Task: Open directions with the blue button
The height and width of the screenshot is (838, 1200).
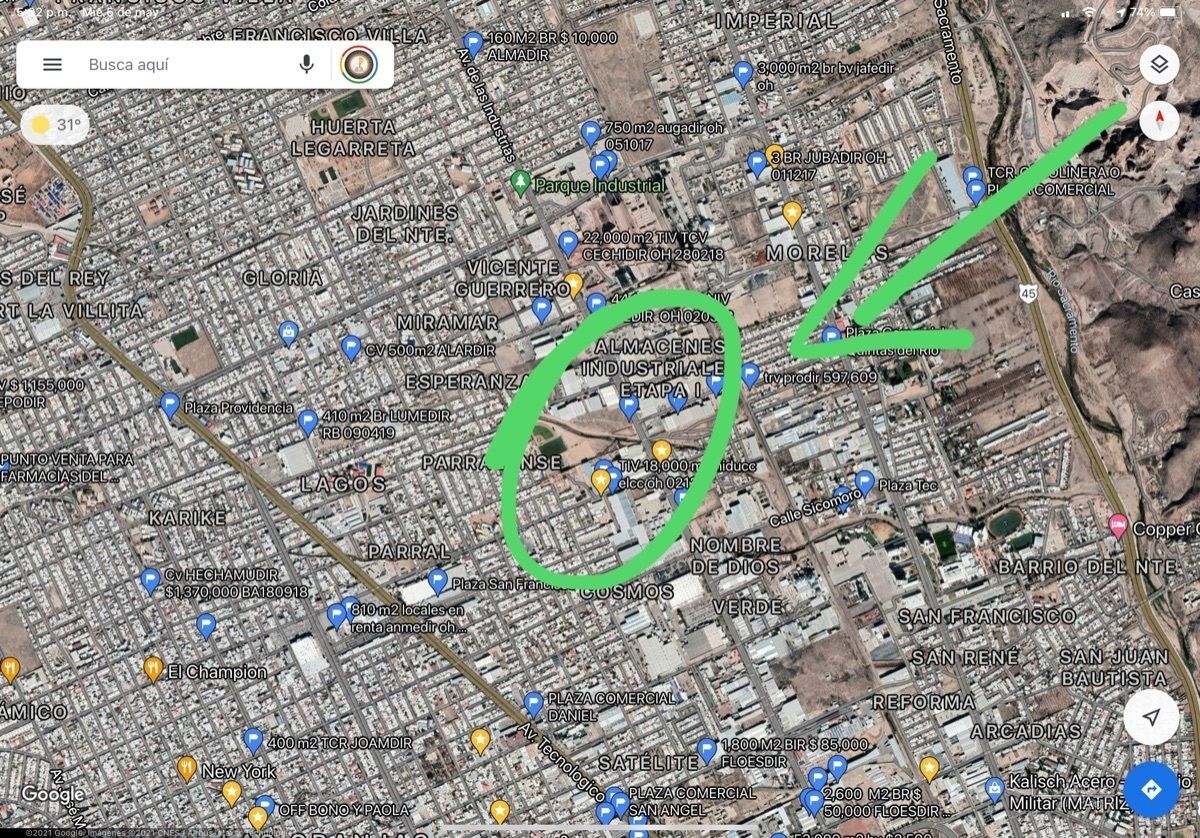Action: 1151,789
